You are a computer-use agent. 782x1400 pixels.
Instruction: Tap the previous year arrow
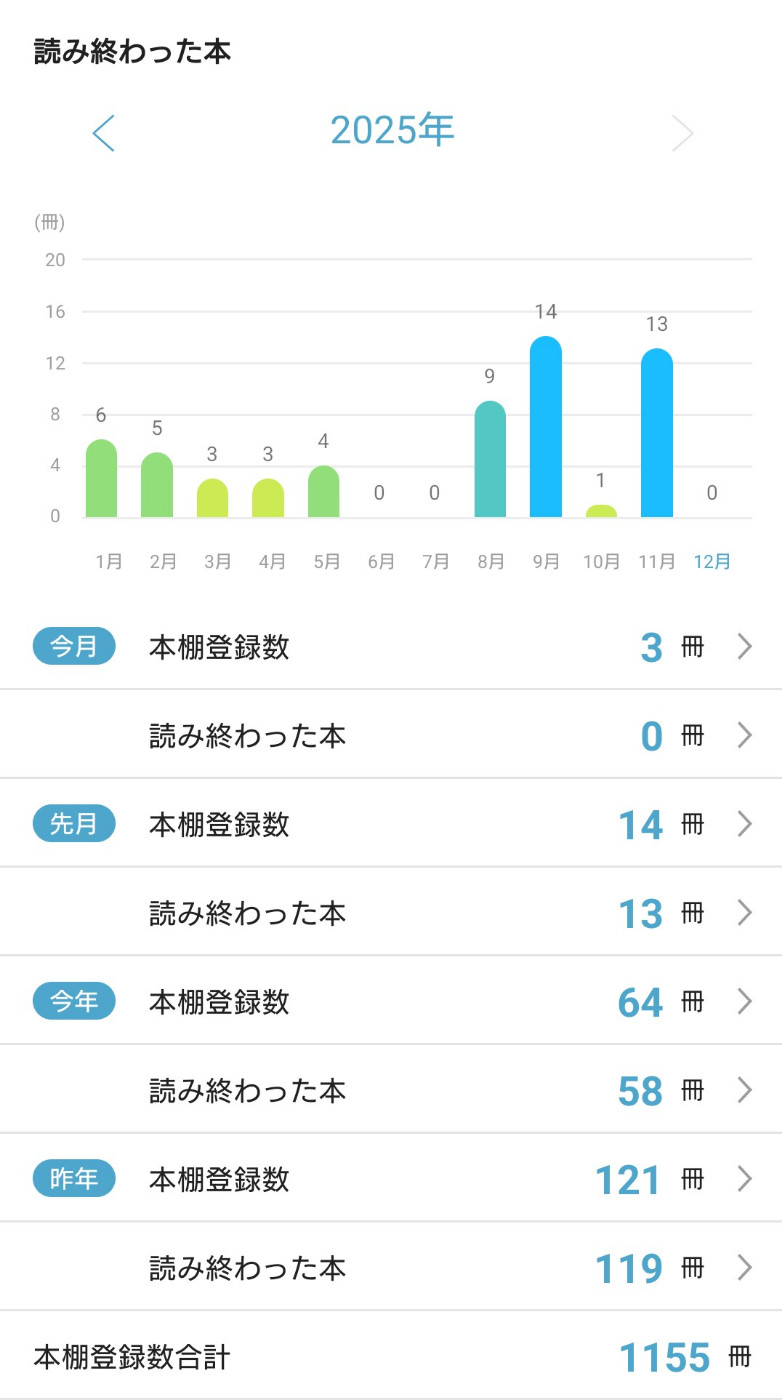click(x=103, y=132)
